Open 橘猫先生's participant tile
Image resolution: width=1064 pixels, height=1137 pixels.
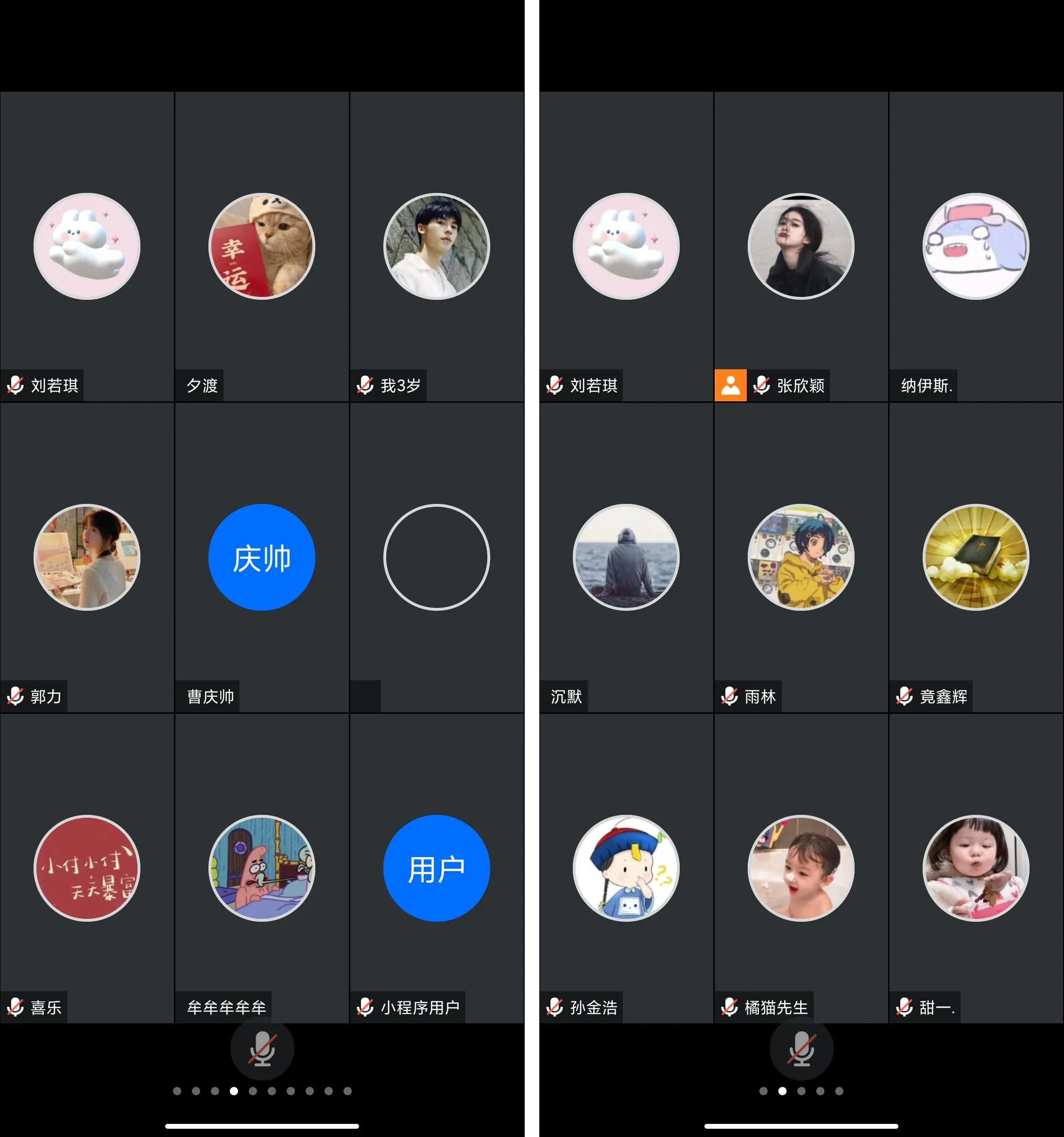801,868
